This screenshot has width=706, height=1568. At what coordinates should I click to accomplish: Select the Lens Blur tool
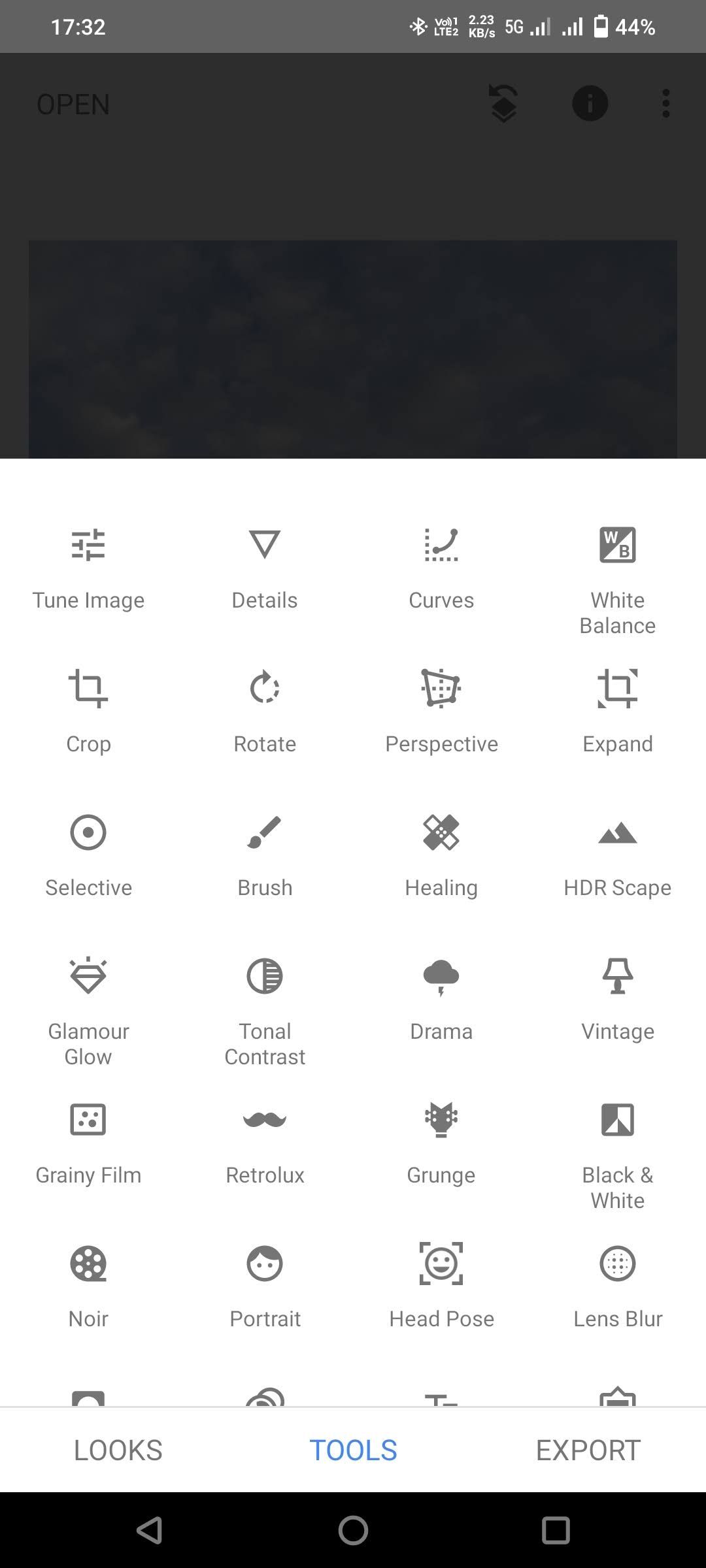(618, 1287)
